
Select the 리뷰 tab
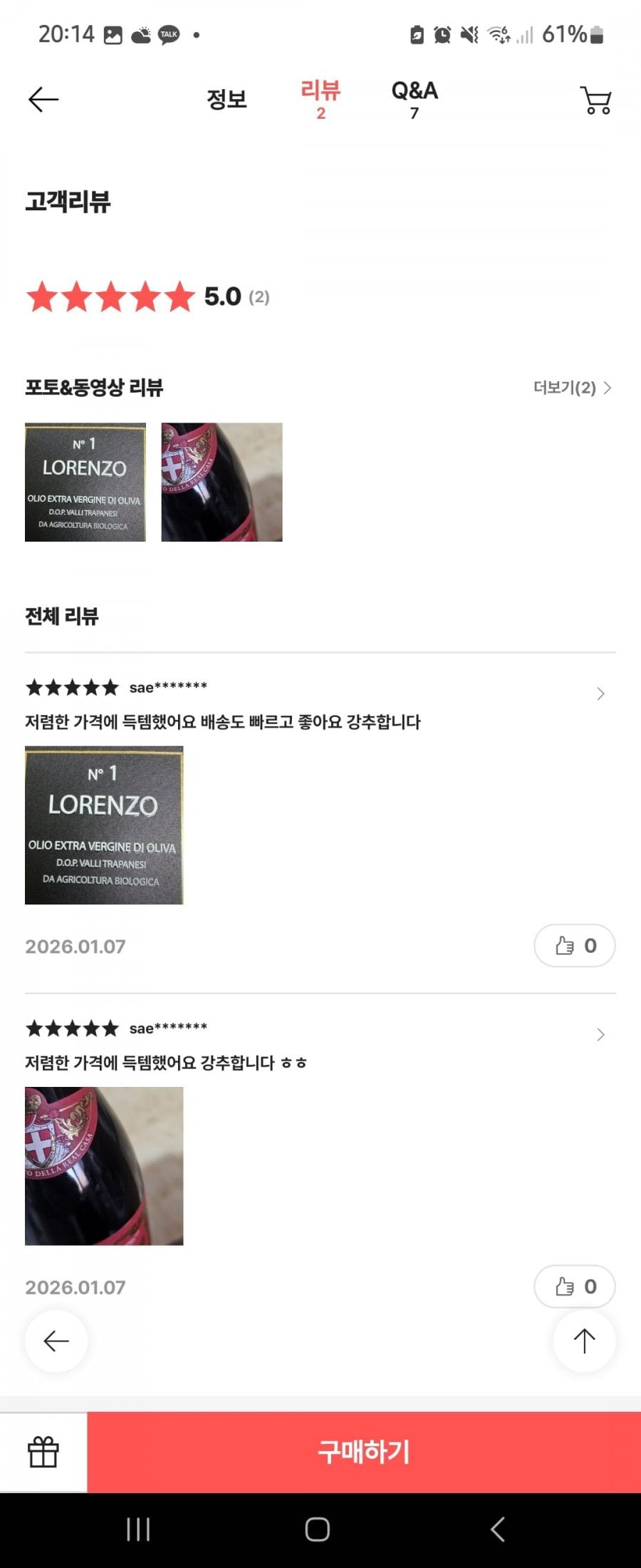320,99
